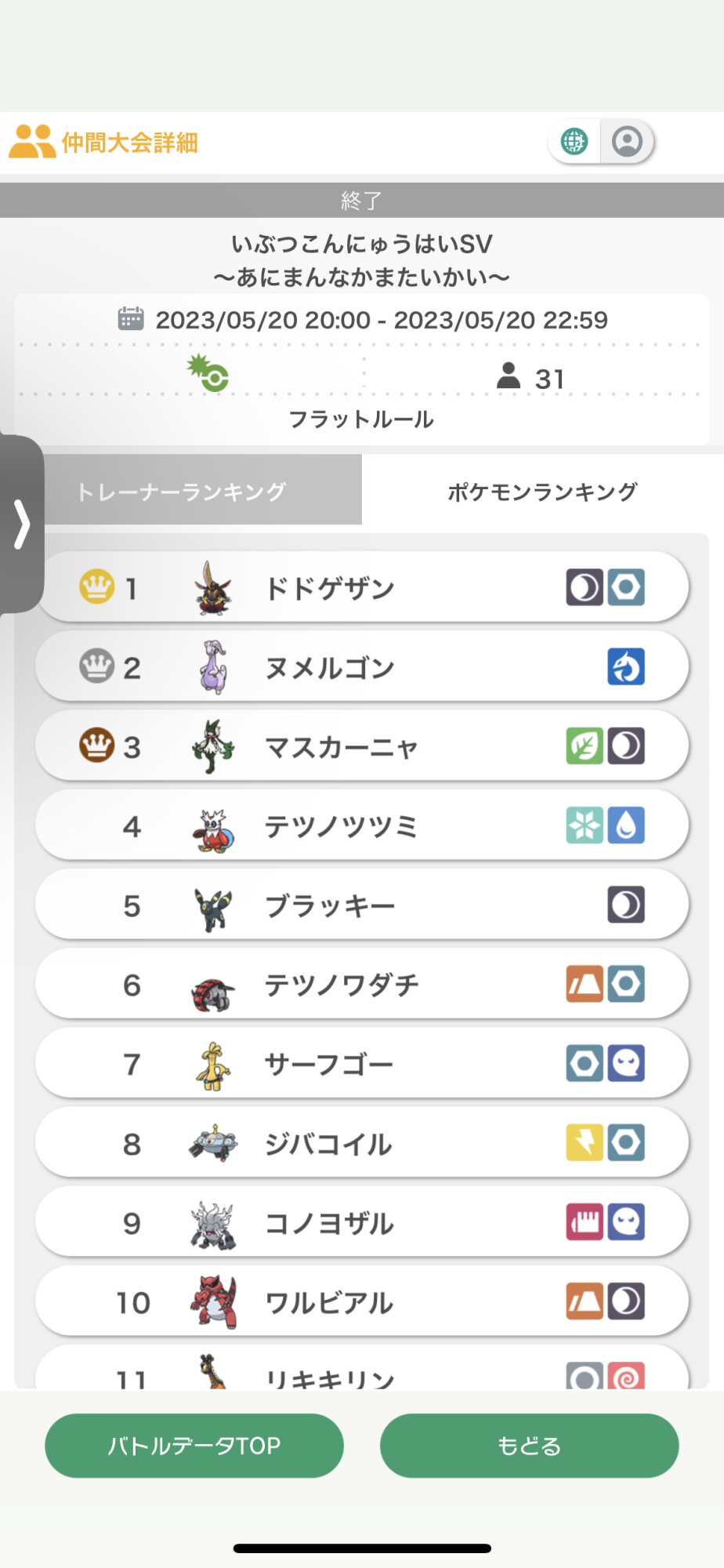Open rank 1 ドドゲザン row

[362, 587]
